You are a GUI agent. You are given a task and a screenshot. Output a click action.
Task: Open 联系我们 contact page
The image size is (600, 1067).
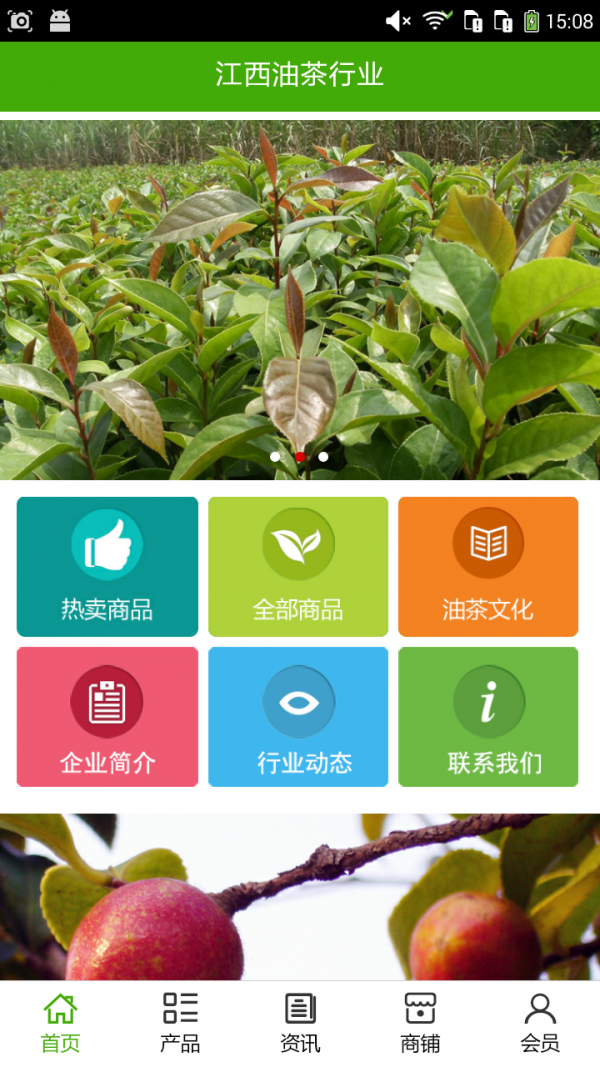[488, 717]
